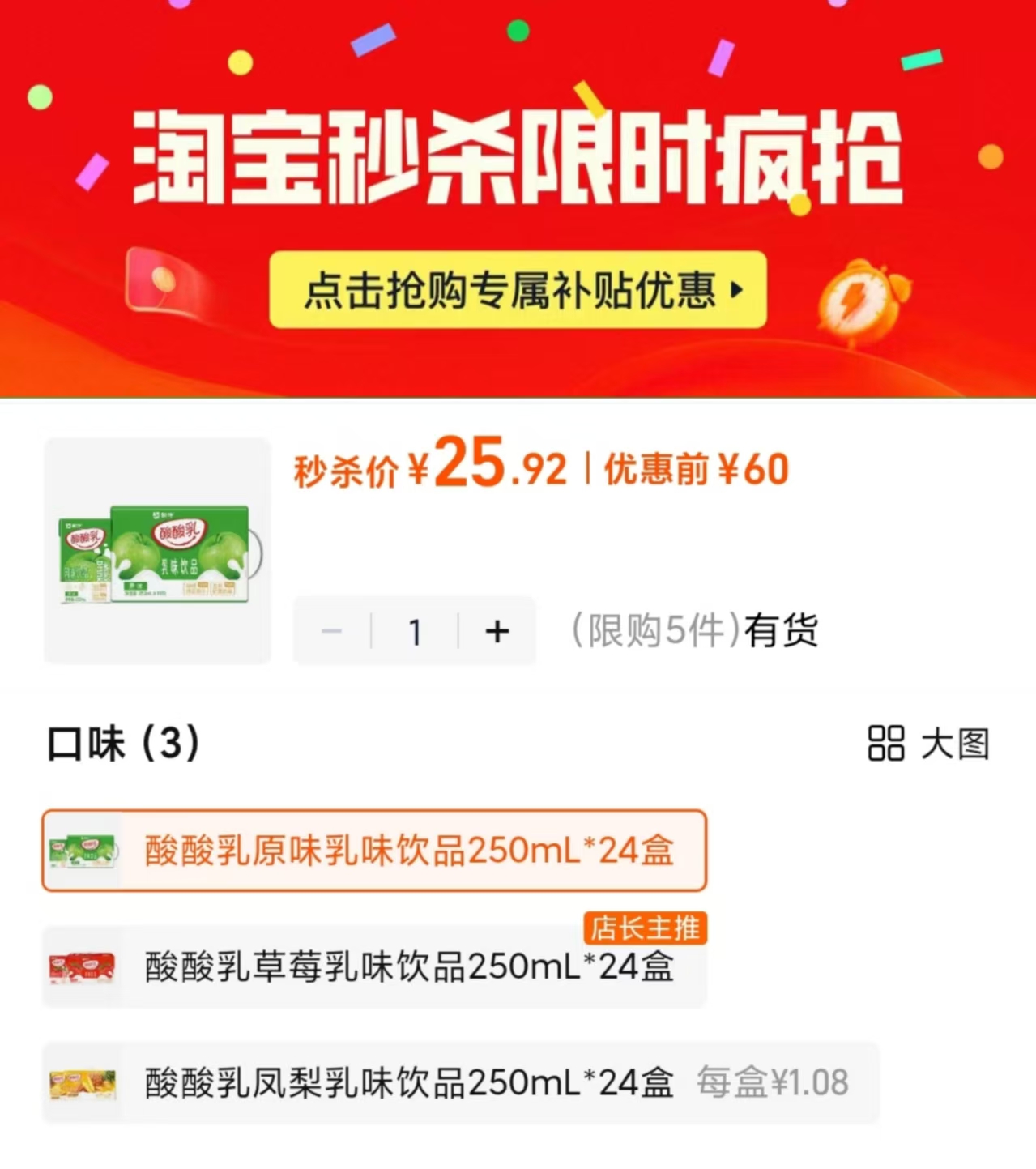Click the plus icon to increase quantity

click(x=497, y=631)
